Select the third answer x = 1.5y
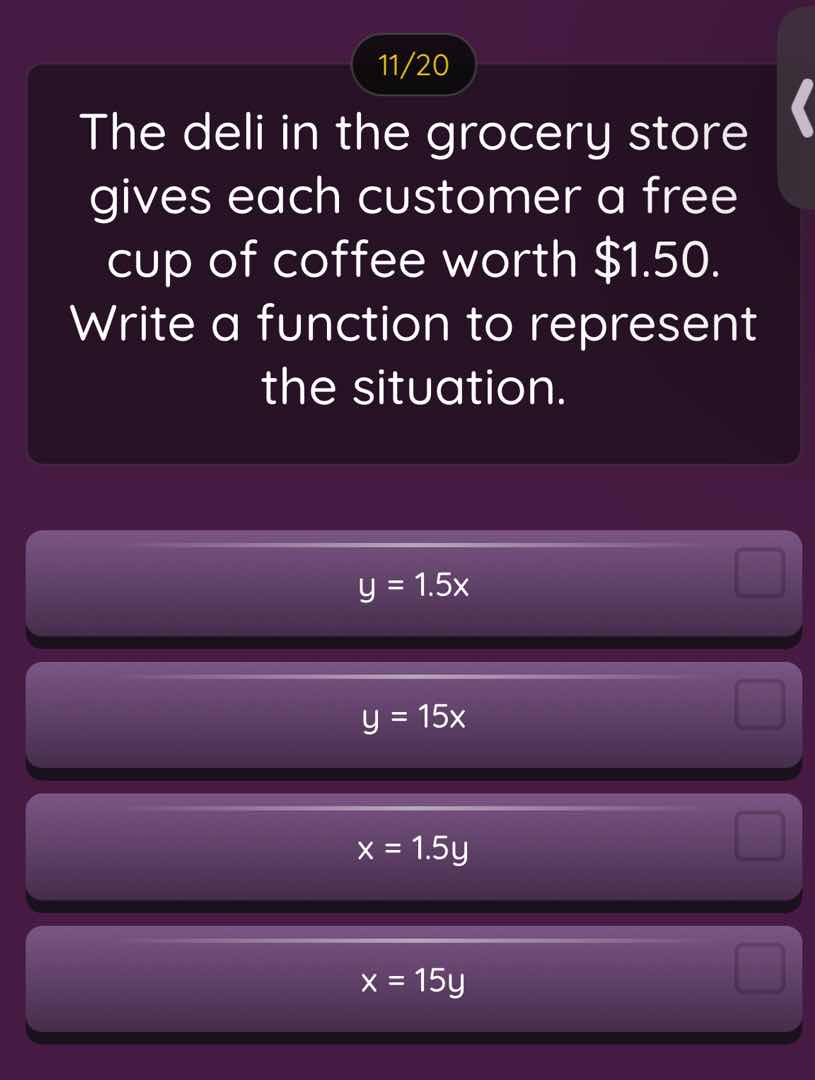This screenshot has height=1080, width=815. (x=414, y=849)
